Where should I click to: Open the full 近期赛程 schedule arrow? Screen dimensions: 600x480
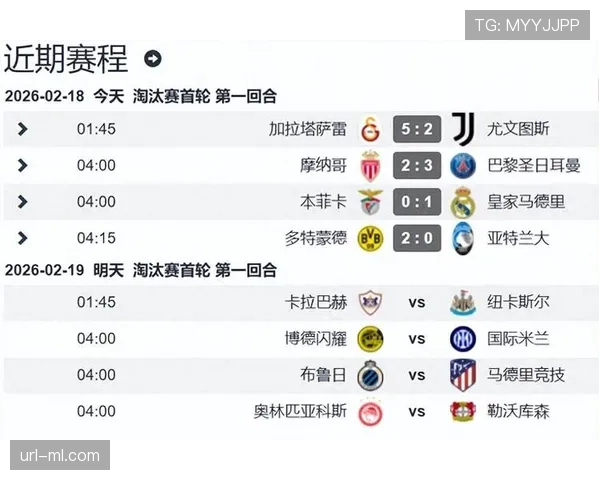point(153,59)
